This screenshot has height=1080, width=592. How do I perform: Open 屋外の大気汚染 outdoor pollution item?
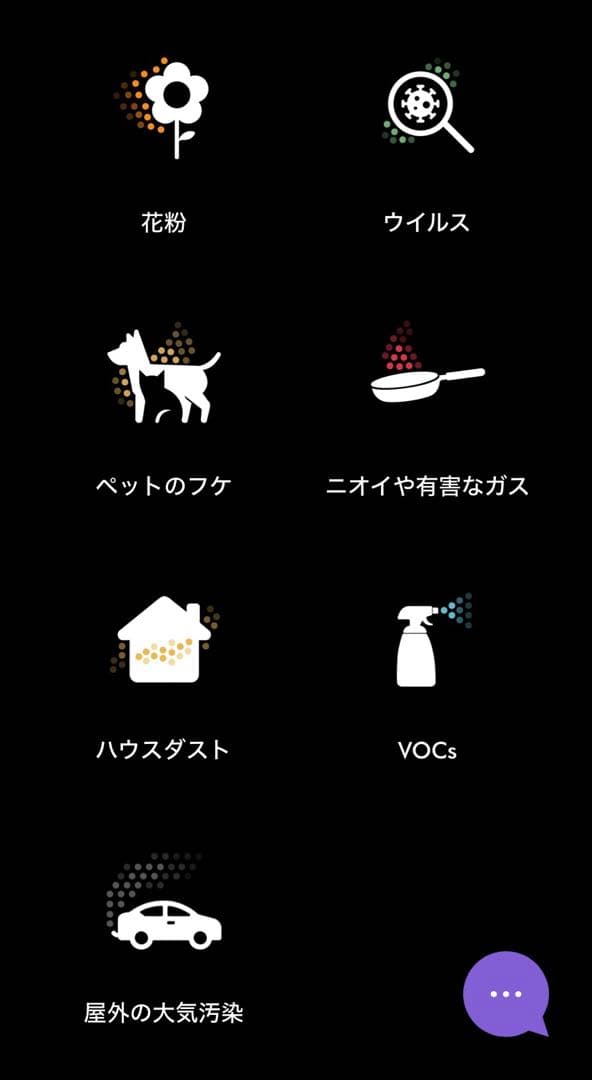(x=163, y=937)
